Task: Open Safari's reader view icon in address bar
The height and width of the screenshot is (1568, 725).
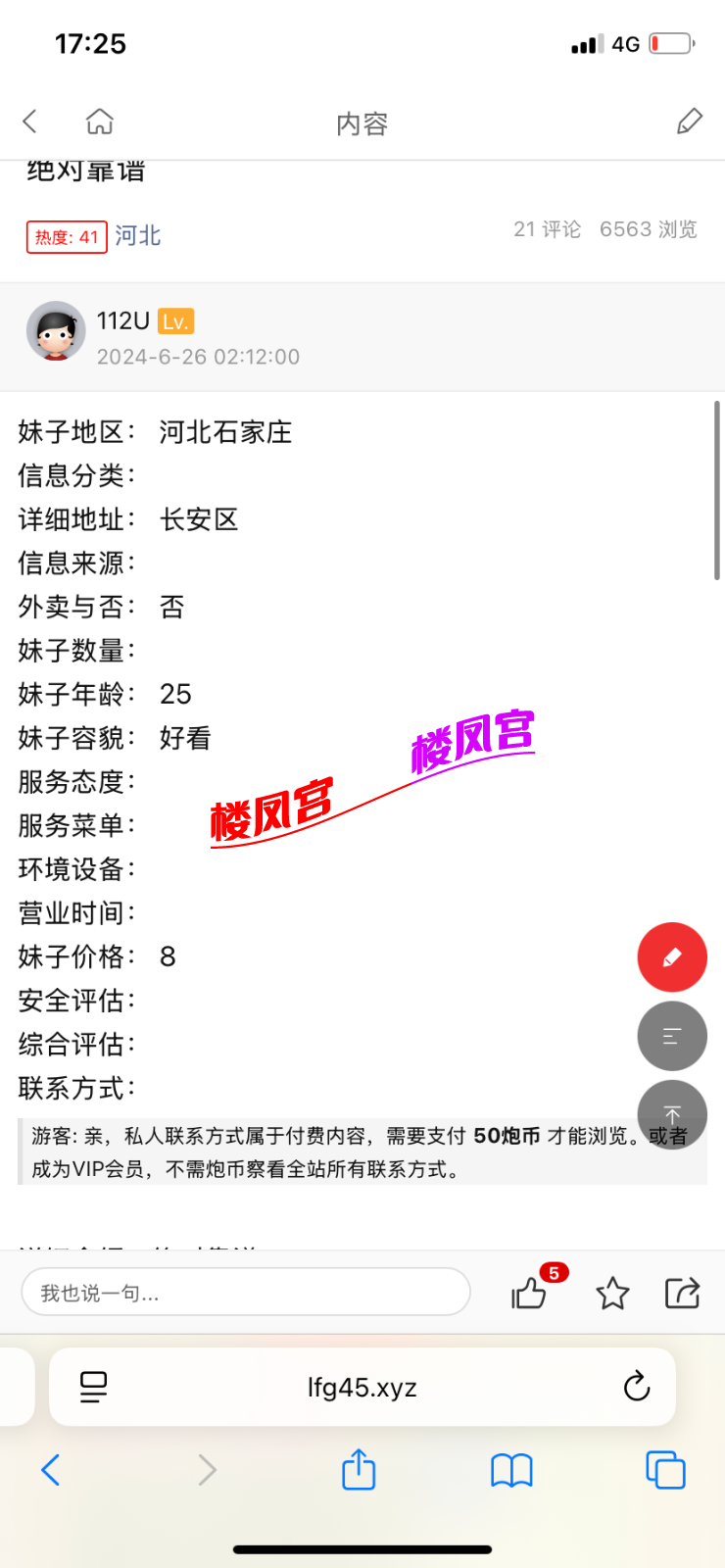Action: 93,1387
